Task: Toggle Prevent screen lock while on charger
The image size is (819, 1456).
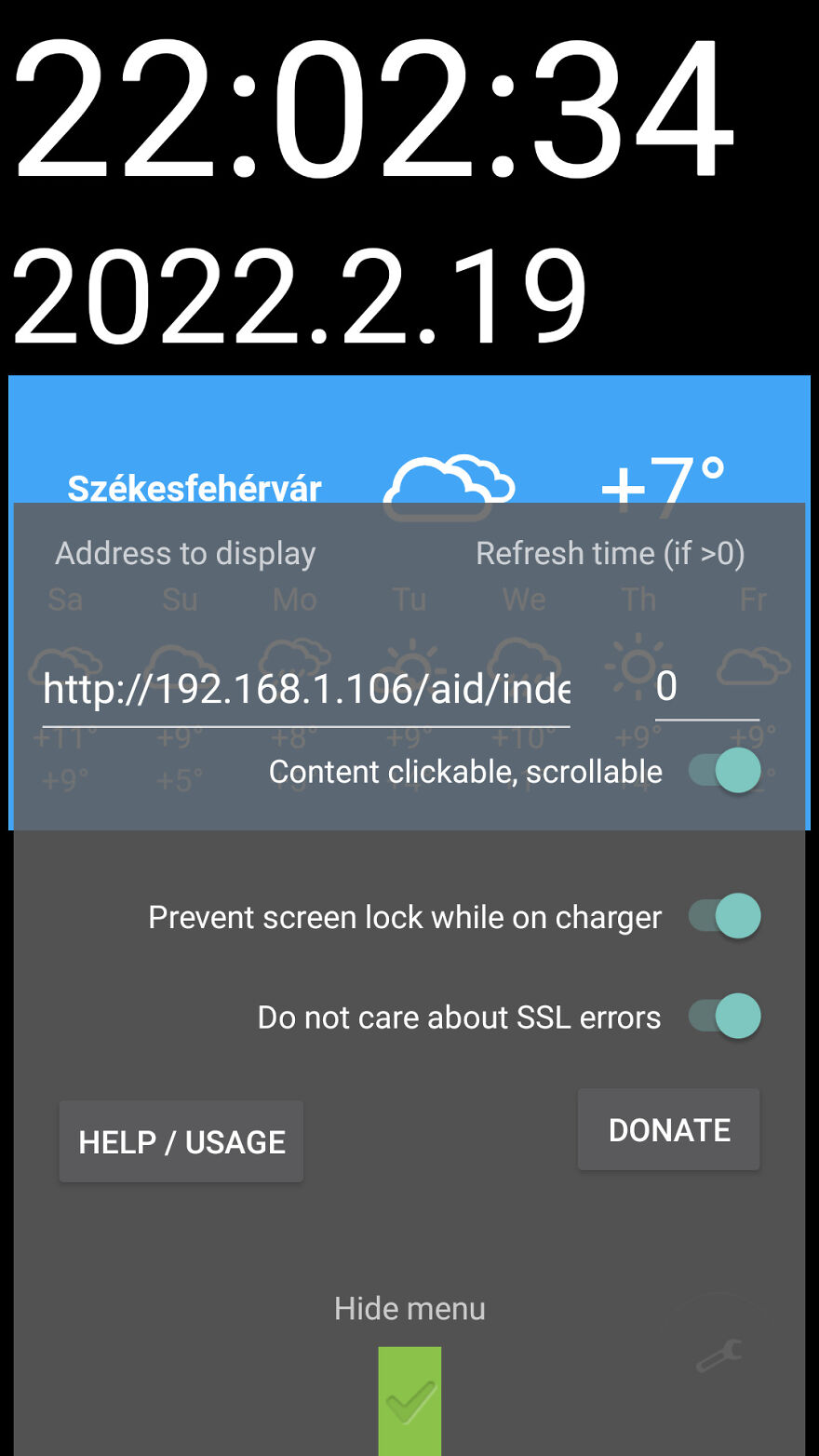Action: pos(724,915)
